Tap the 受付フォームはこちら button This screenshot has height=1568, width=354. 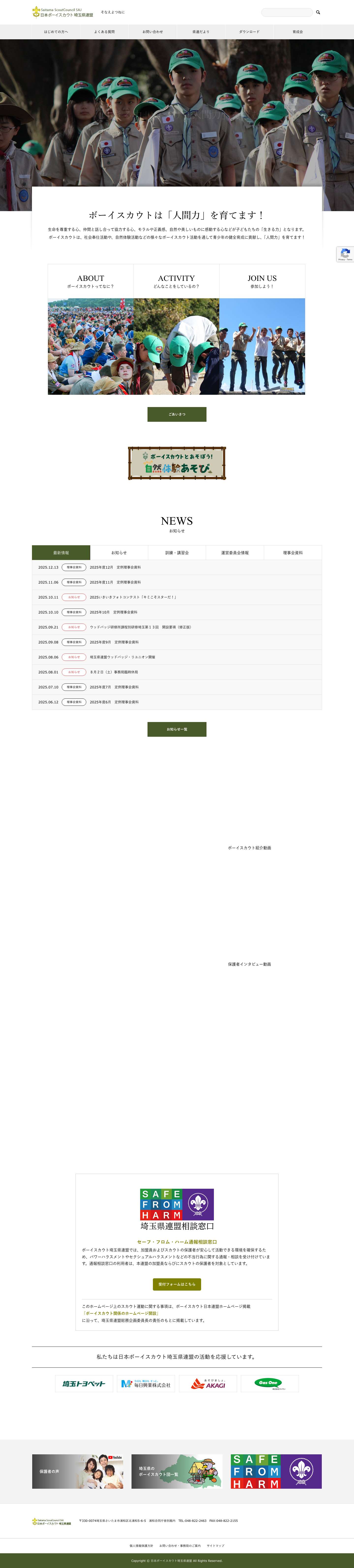coord(177,1284)
